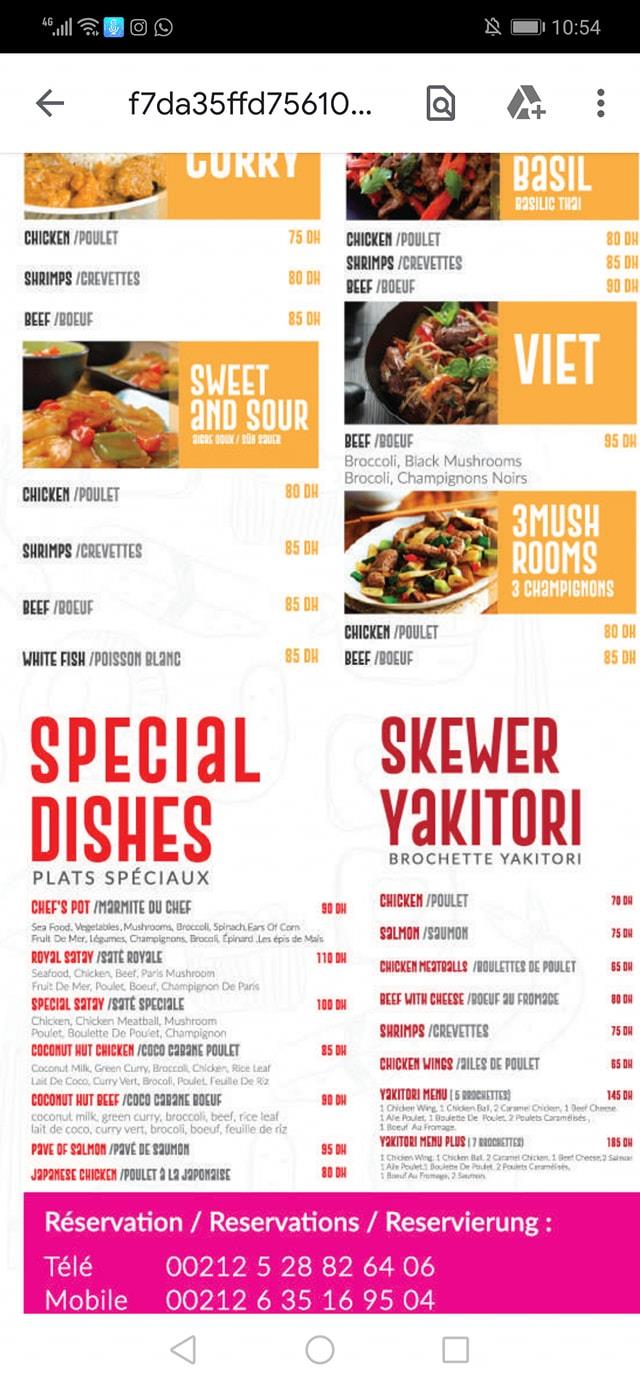Add this file to Drive
The height and width of the screenshot is (1386, 640).
(x=524, y=103)
